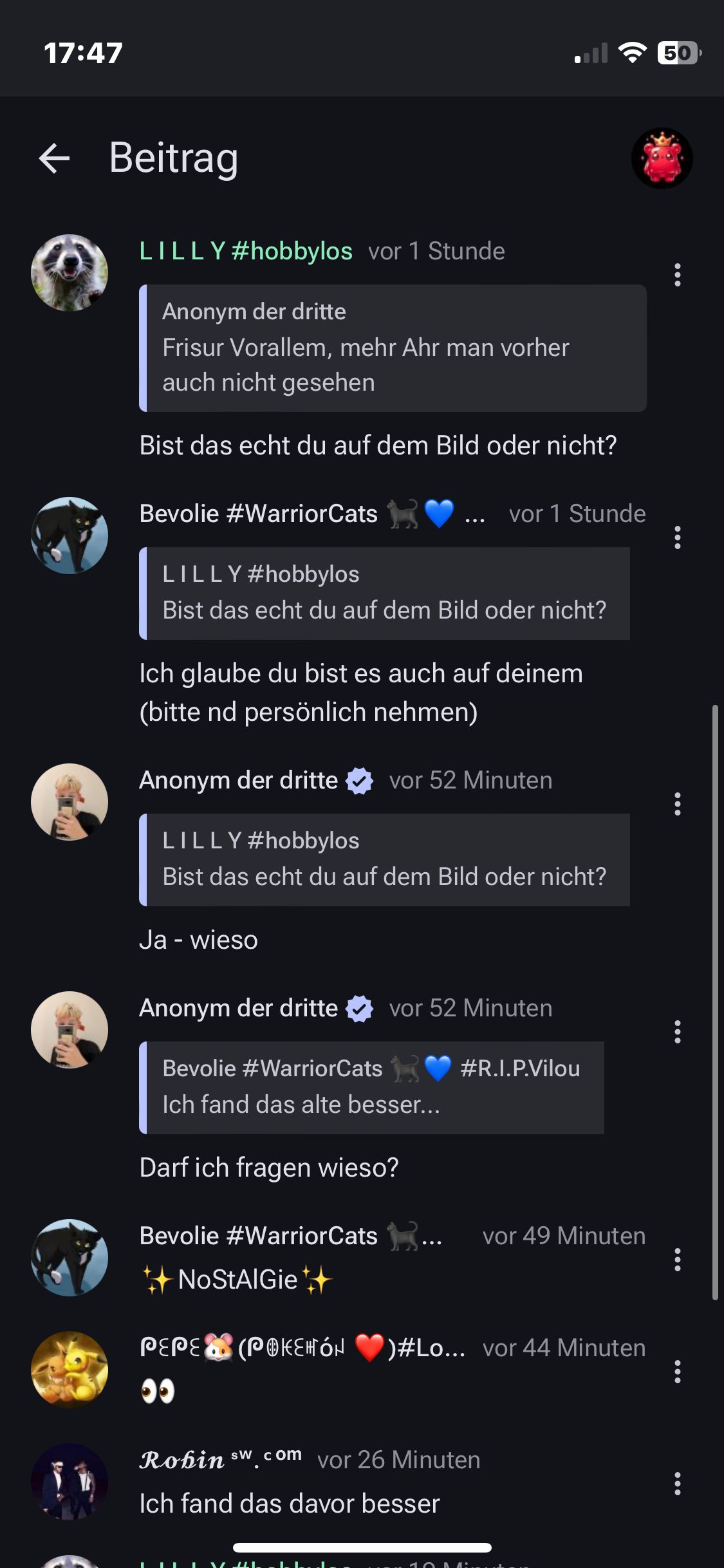
Task: Open options menu on the 'Ja - wieso' comment
Action: pyautogui.click(x=677, y=804)
